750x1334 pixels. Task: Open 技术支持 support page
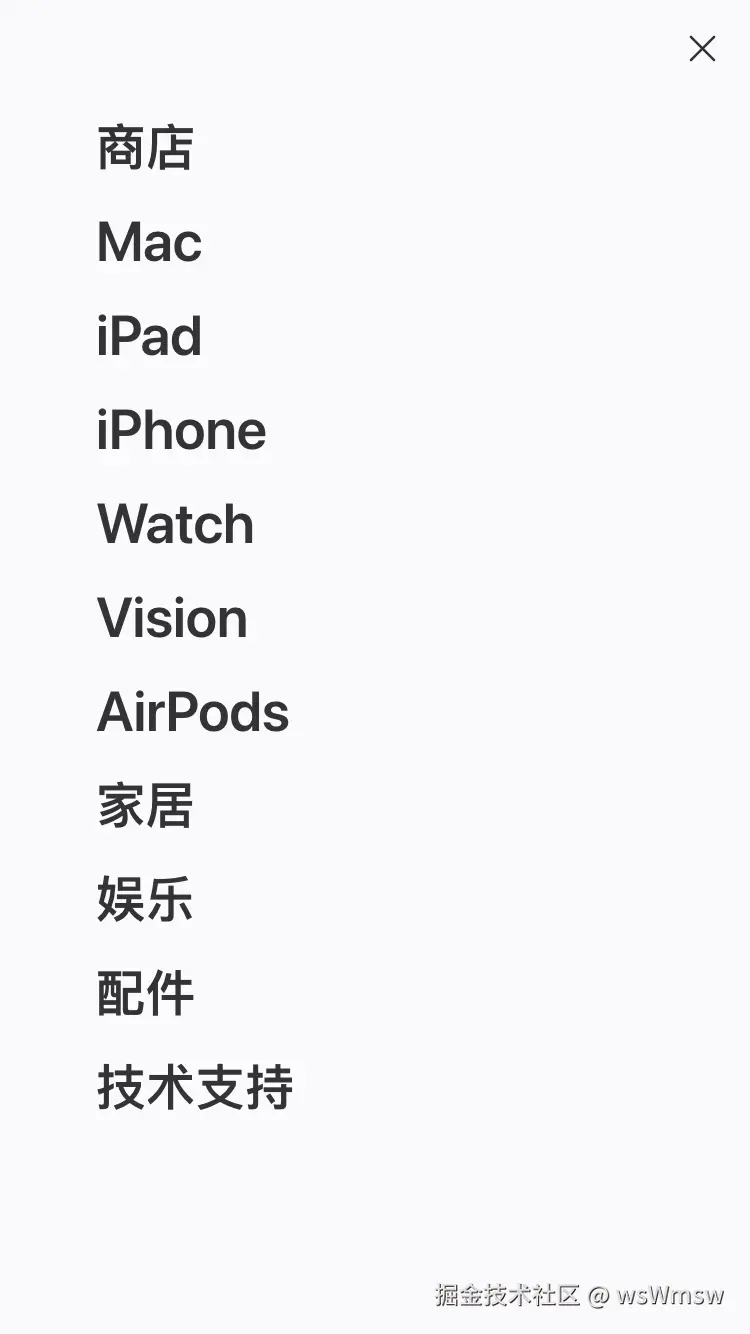tap(195, 1087)
